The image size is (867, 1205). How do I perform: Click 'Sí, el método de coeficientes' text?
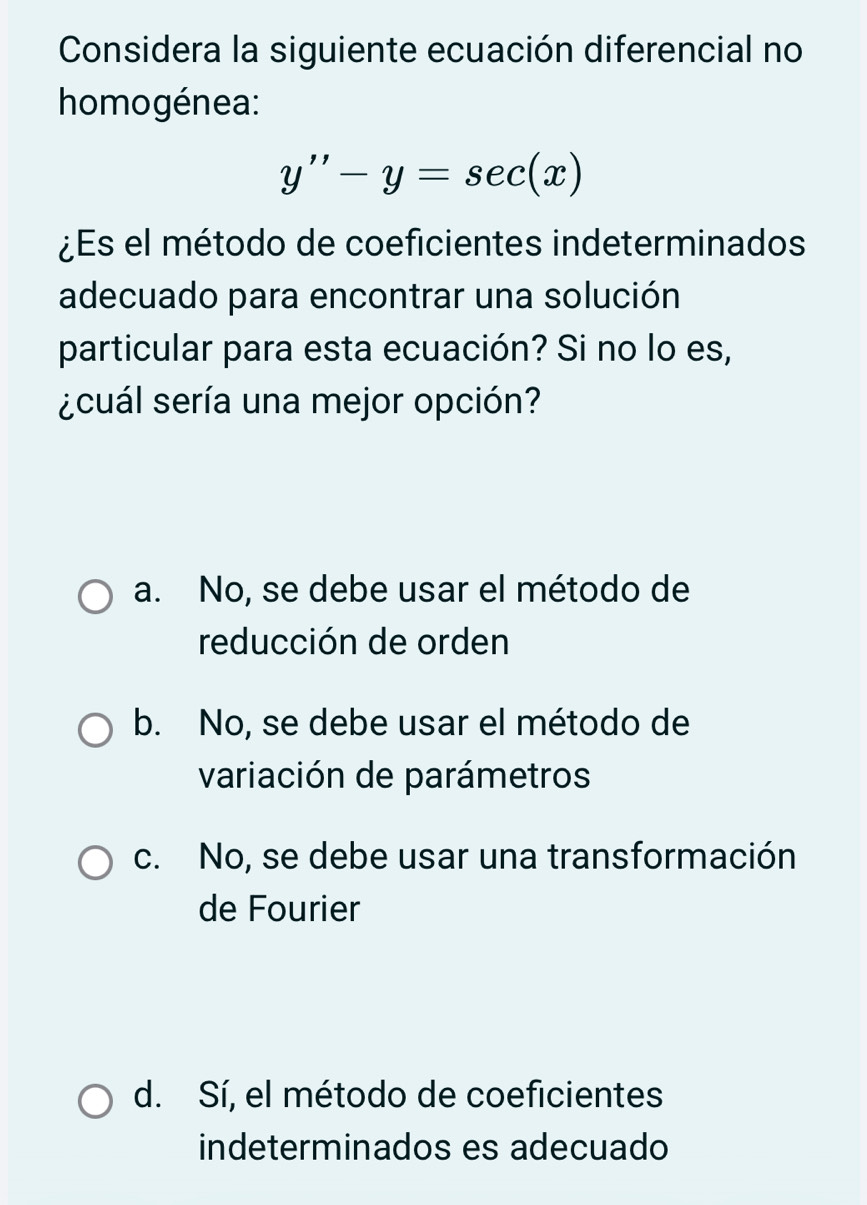click(x=430, y=1095)
